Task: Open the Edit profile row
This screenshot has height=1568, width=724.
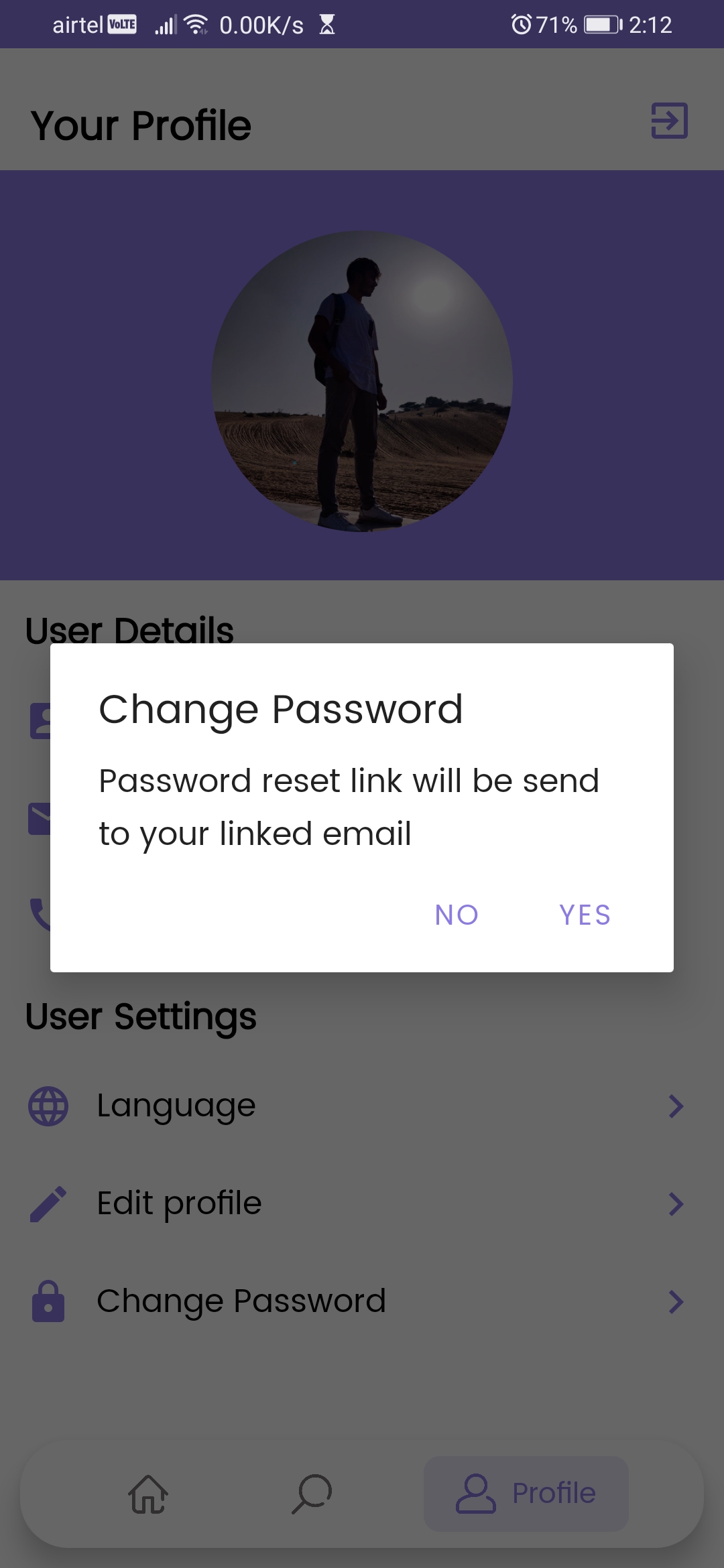Action: pos(362,1203)
